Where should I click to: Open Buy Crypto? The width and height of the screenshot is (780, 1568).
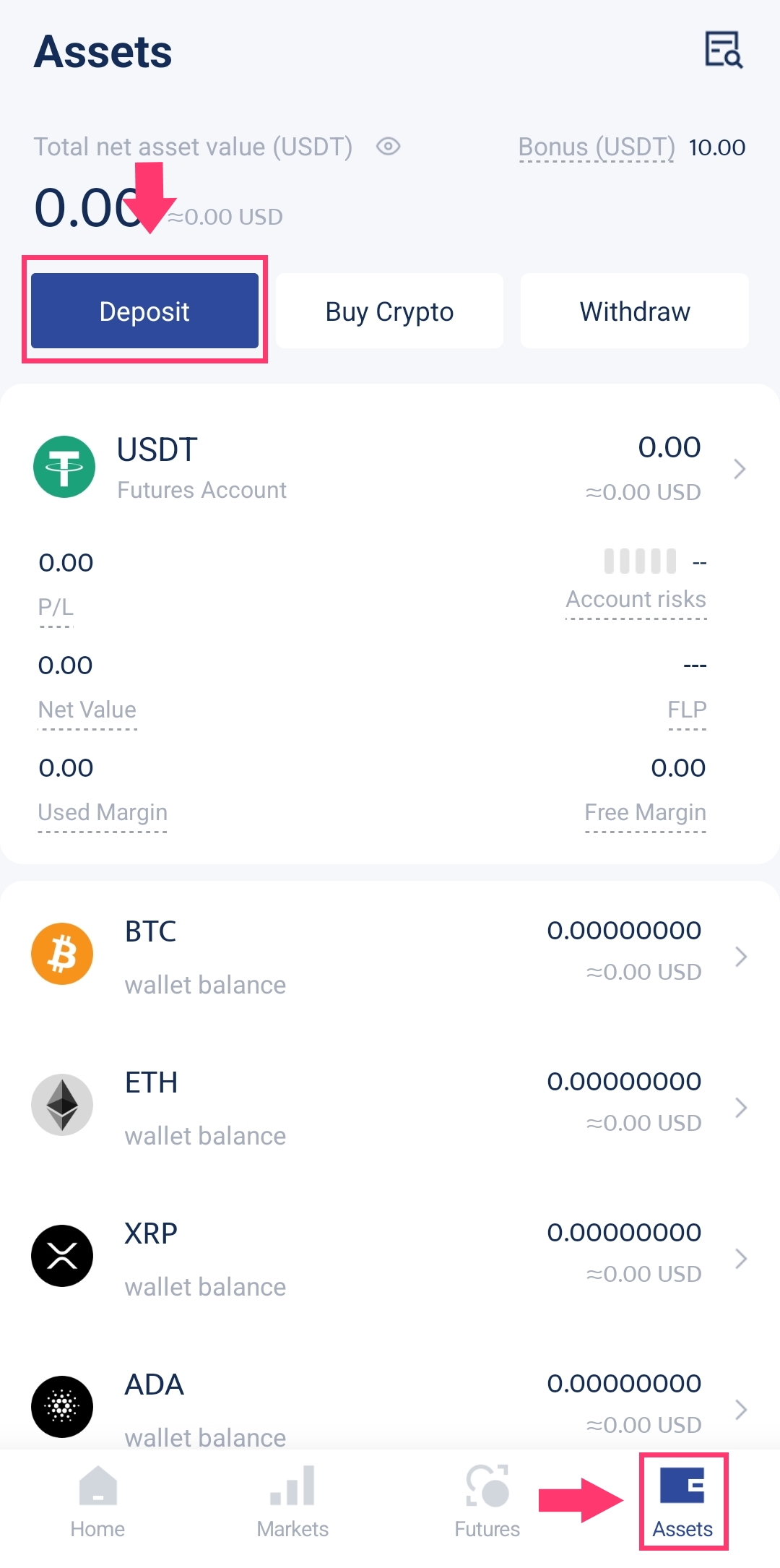pyautogui.click(x=389, y=311)
